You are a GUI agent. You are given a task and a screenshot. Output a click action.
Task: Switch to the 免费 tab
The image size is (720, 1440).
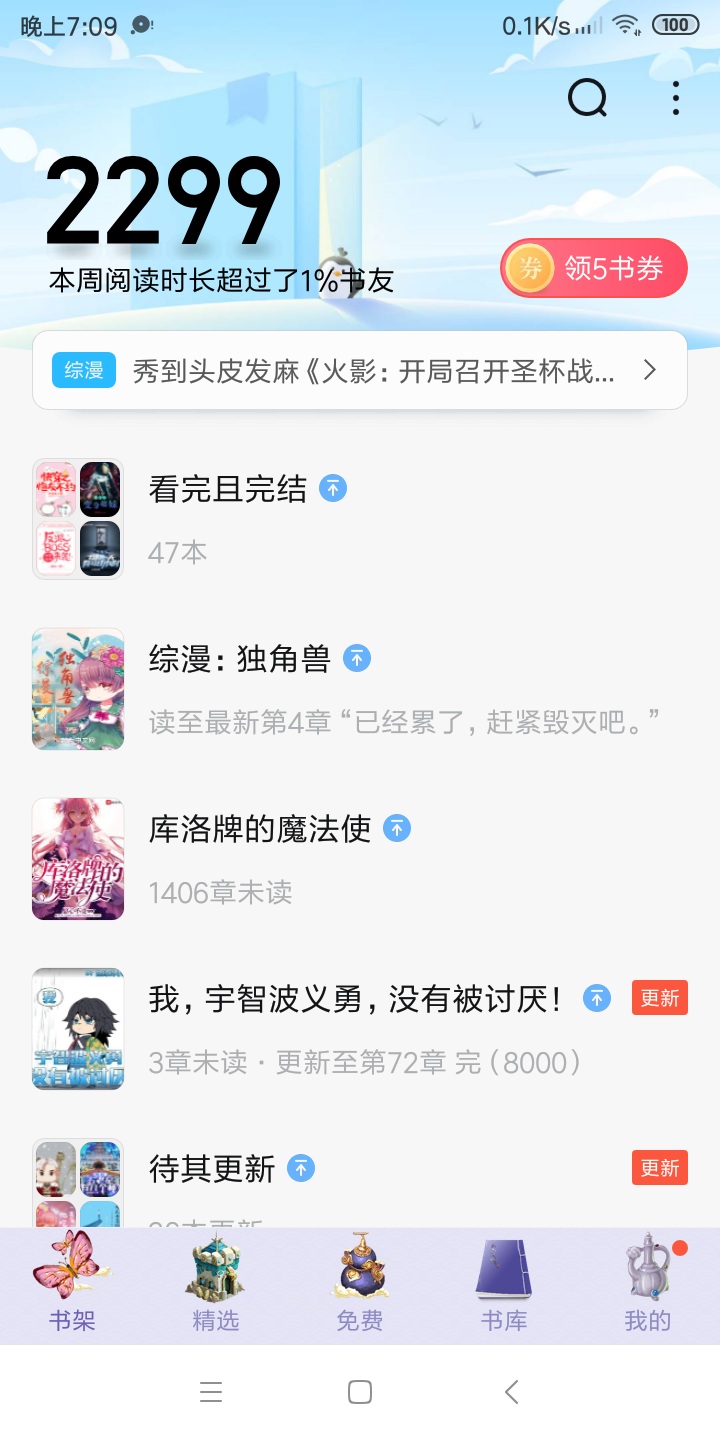pos(360,1286)
